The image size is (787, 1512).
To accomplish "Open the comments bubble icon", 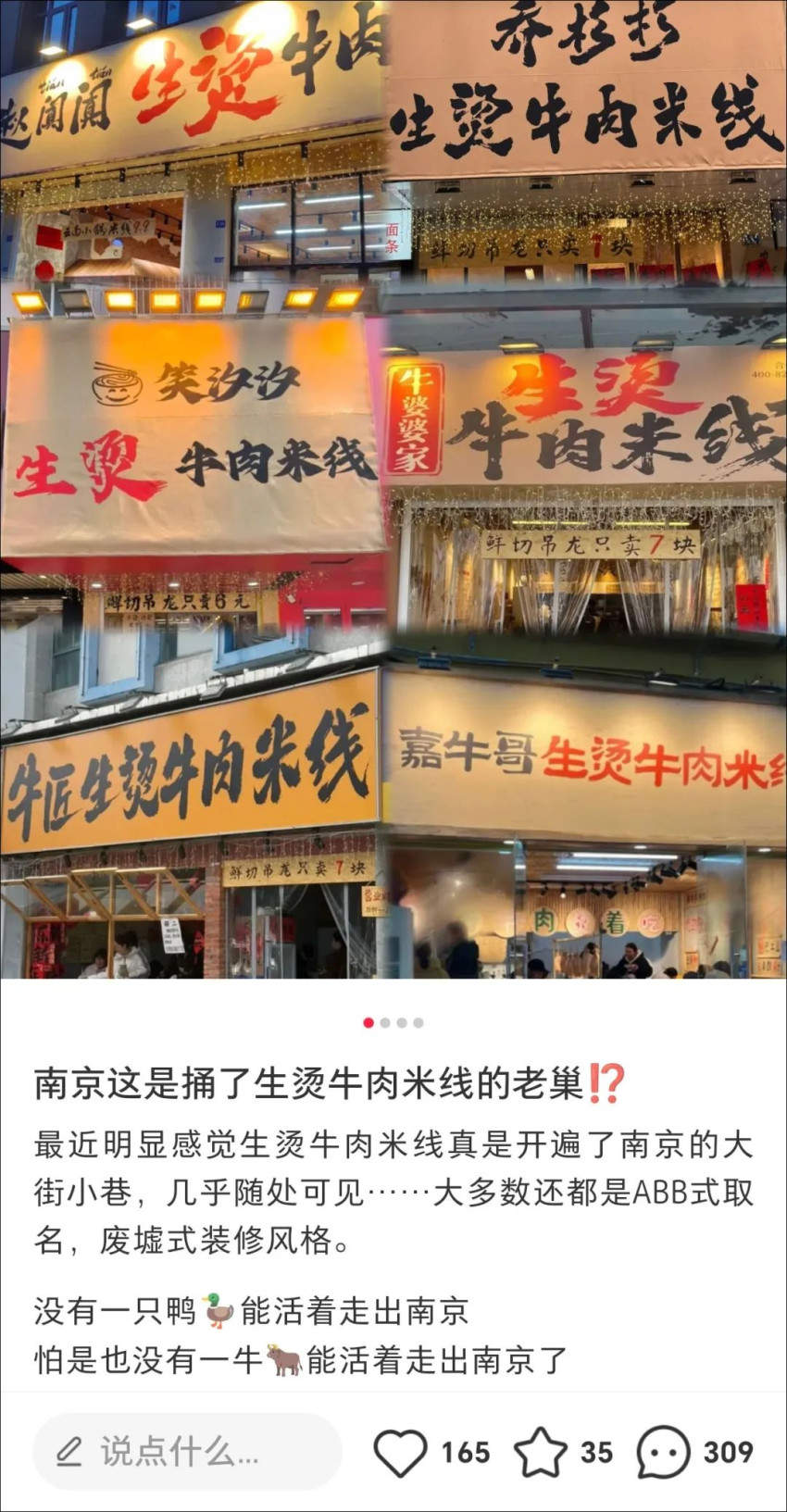I will tap(663, 1452).
